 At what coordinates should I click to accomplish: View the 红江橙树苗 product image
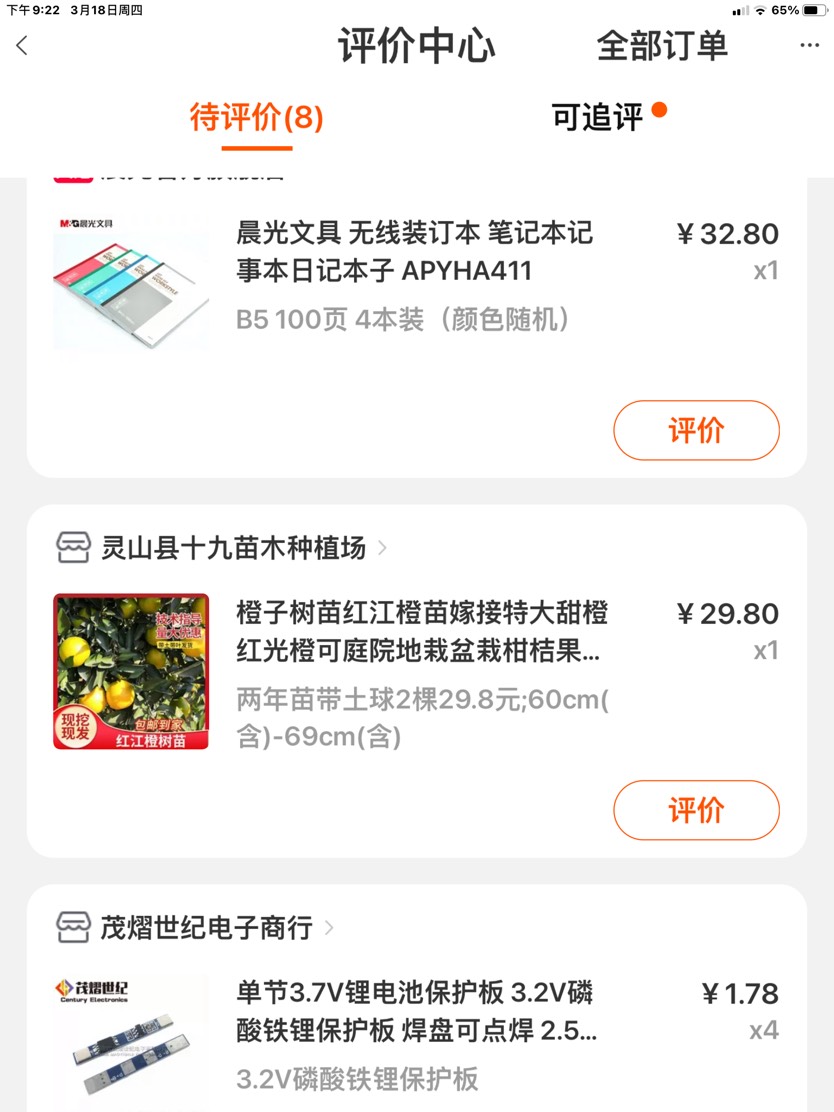131,672
